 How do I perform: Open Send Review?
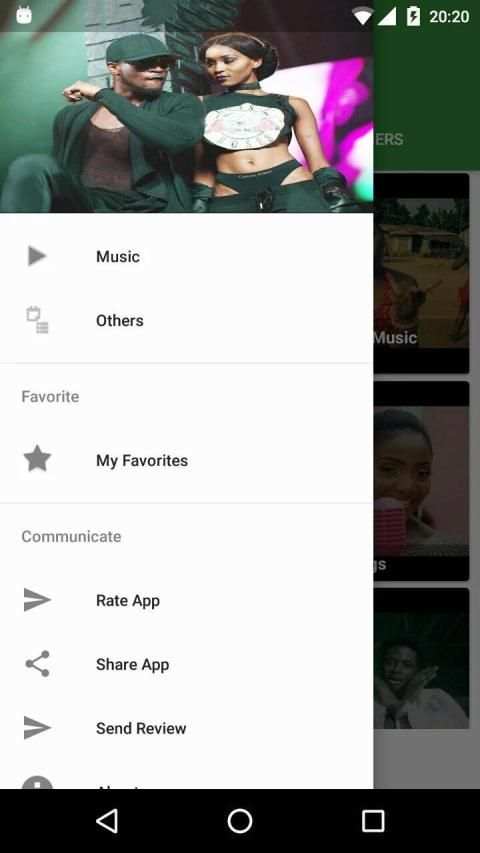(187, 728)
